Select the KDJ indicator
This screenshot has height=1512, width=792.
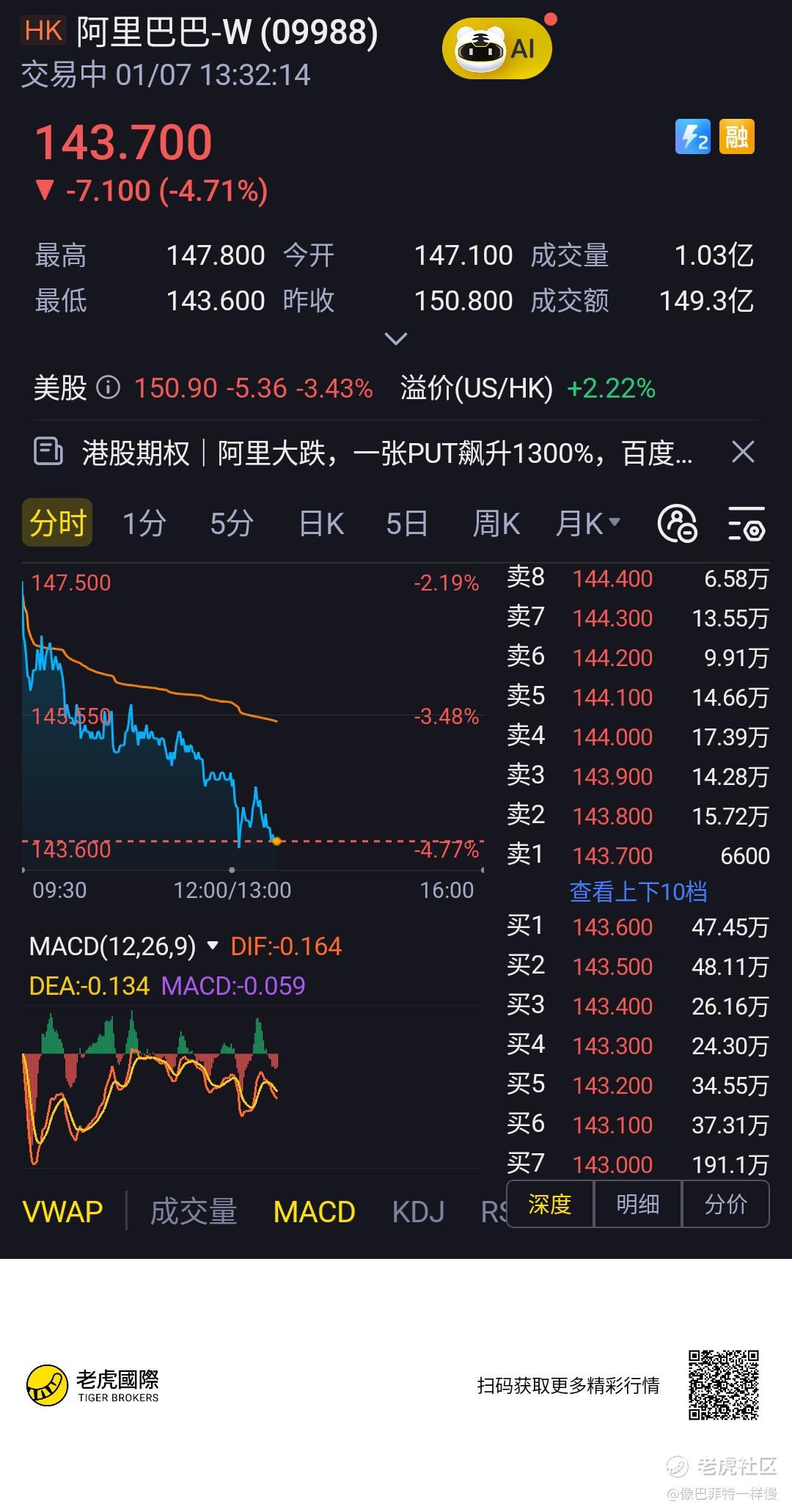click(418, 1212)
